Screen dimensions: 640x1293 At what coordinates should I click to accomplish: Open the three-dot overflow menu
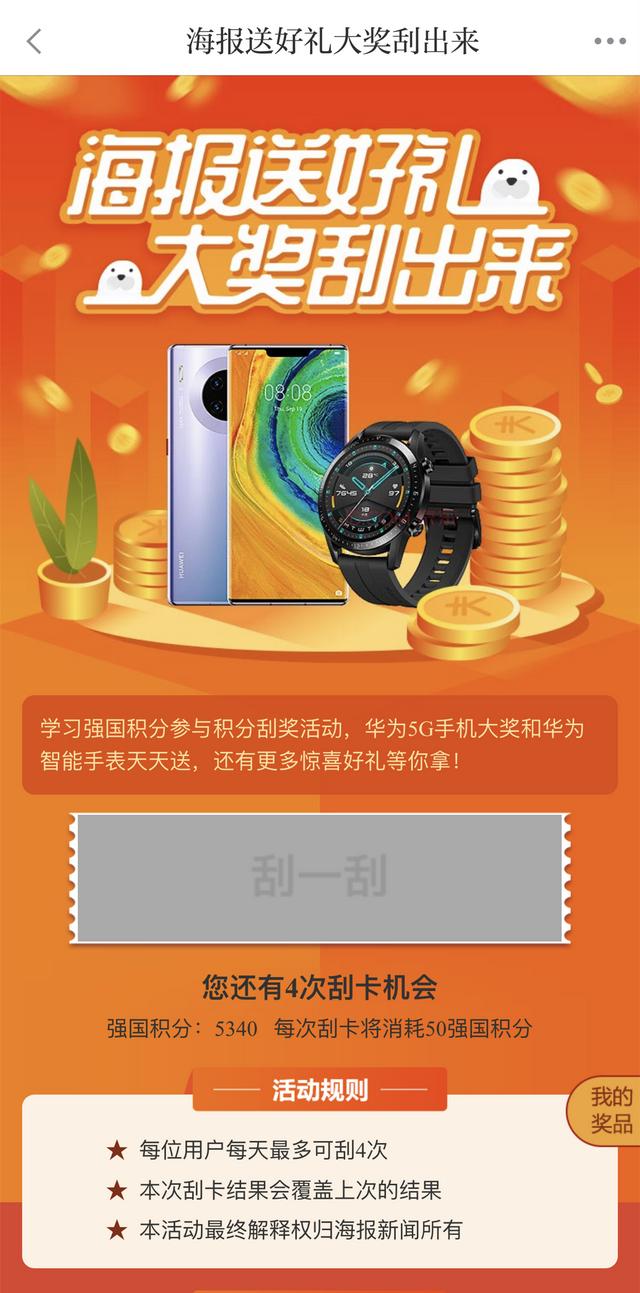pos(609,41)
